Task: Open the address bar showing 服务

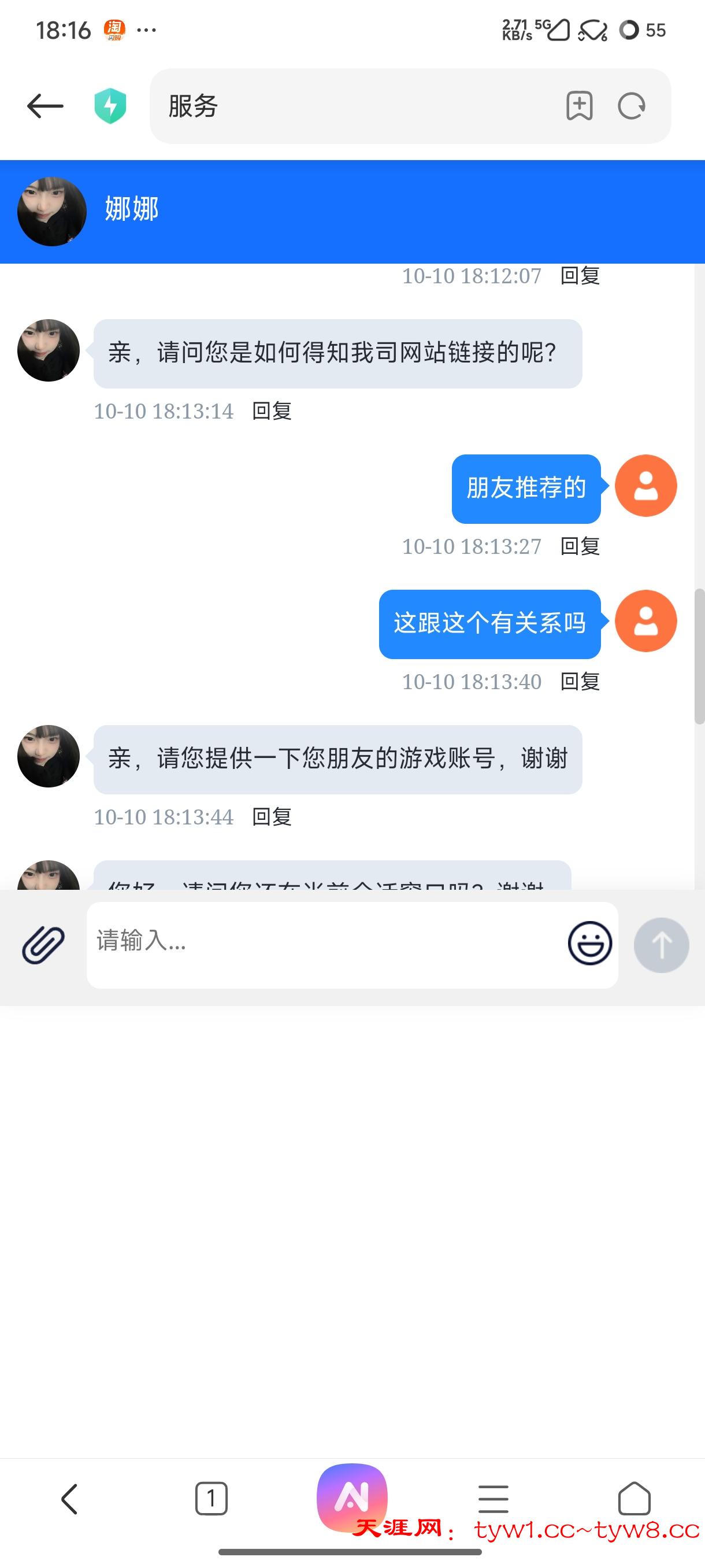Action: click(x=353, y=106)
